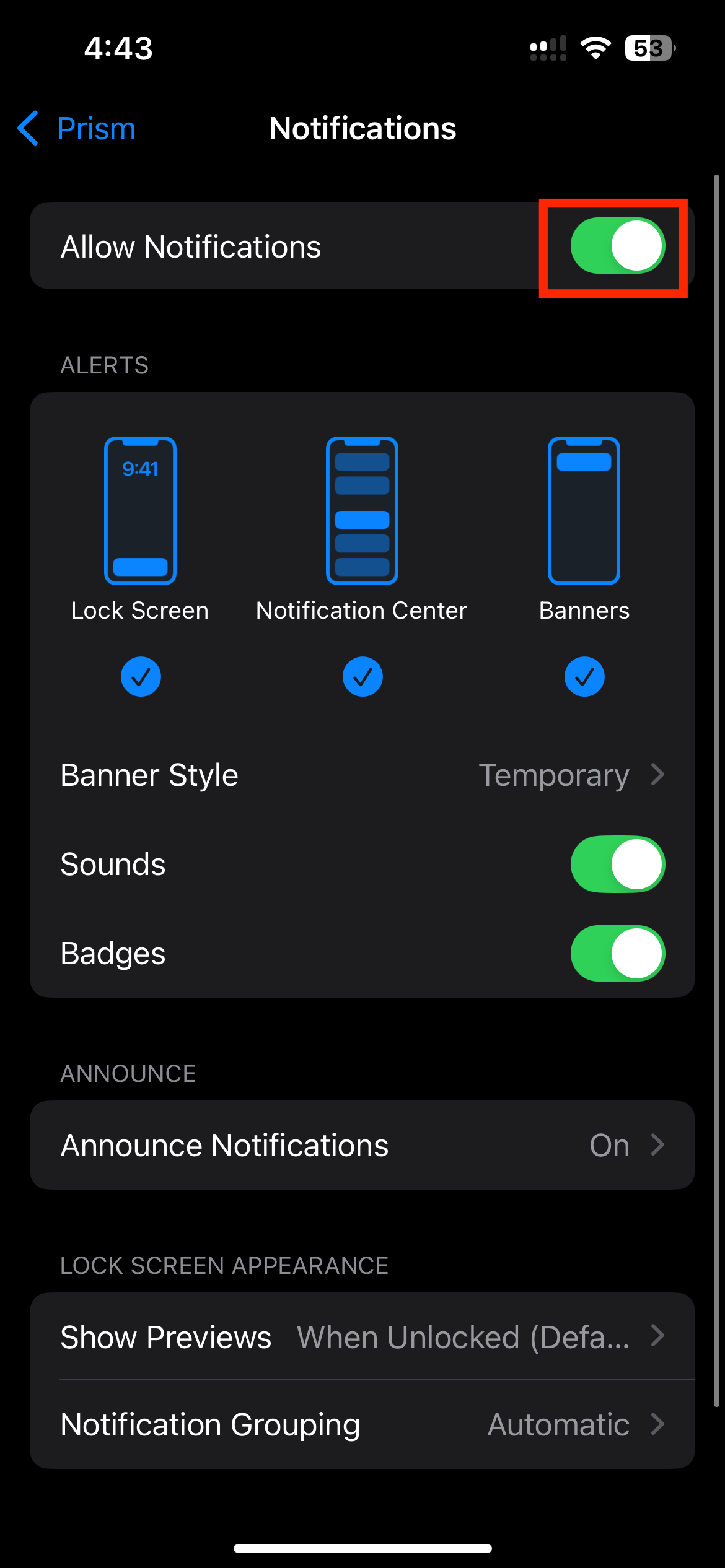Open Show Previews options
Screen dimensions: 725x1568
(x=362, y=1336)
